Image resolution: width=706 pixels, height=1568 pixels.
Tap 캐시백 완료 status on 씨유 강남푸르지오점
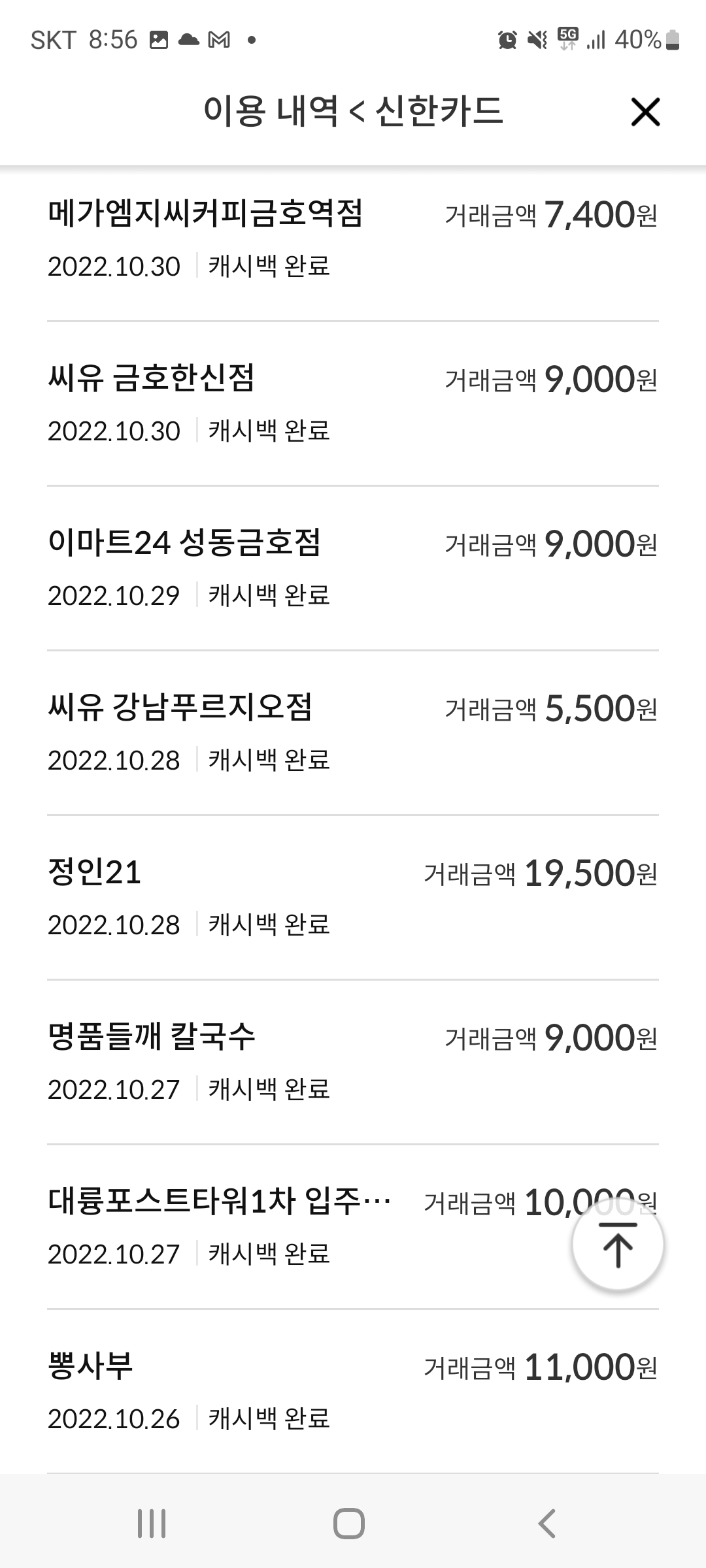(271, 759)
